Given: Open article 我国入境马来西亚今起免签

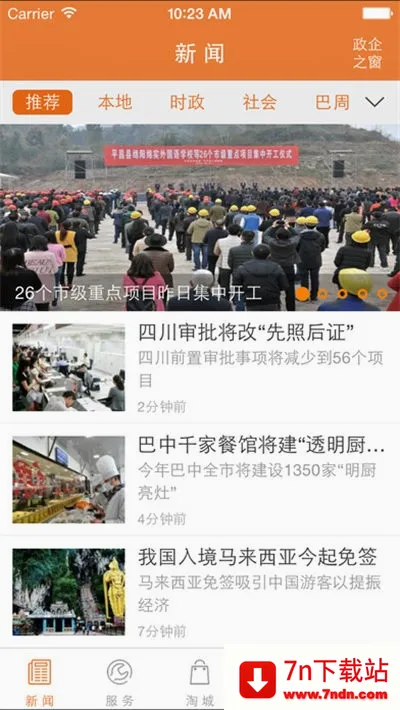Looking at the screenshot, I should 200,592.
